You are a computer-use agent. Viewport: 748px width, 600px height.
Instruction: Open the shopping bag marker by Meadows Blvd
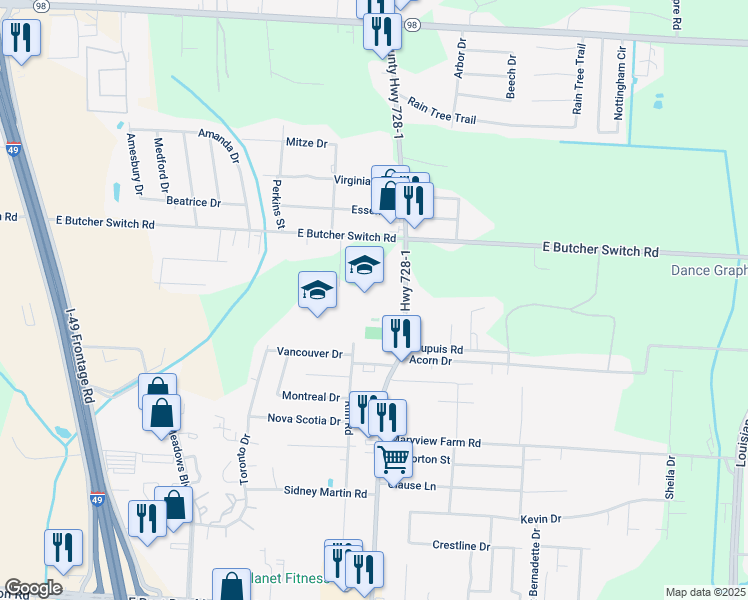point(161,416)
